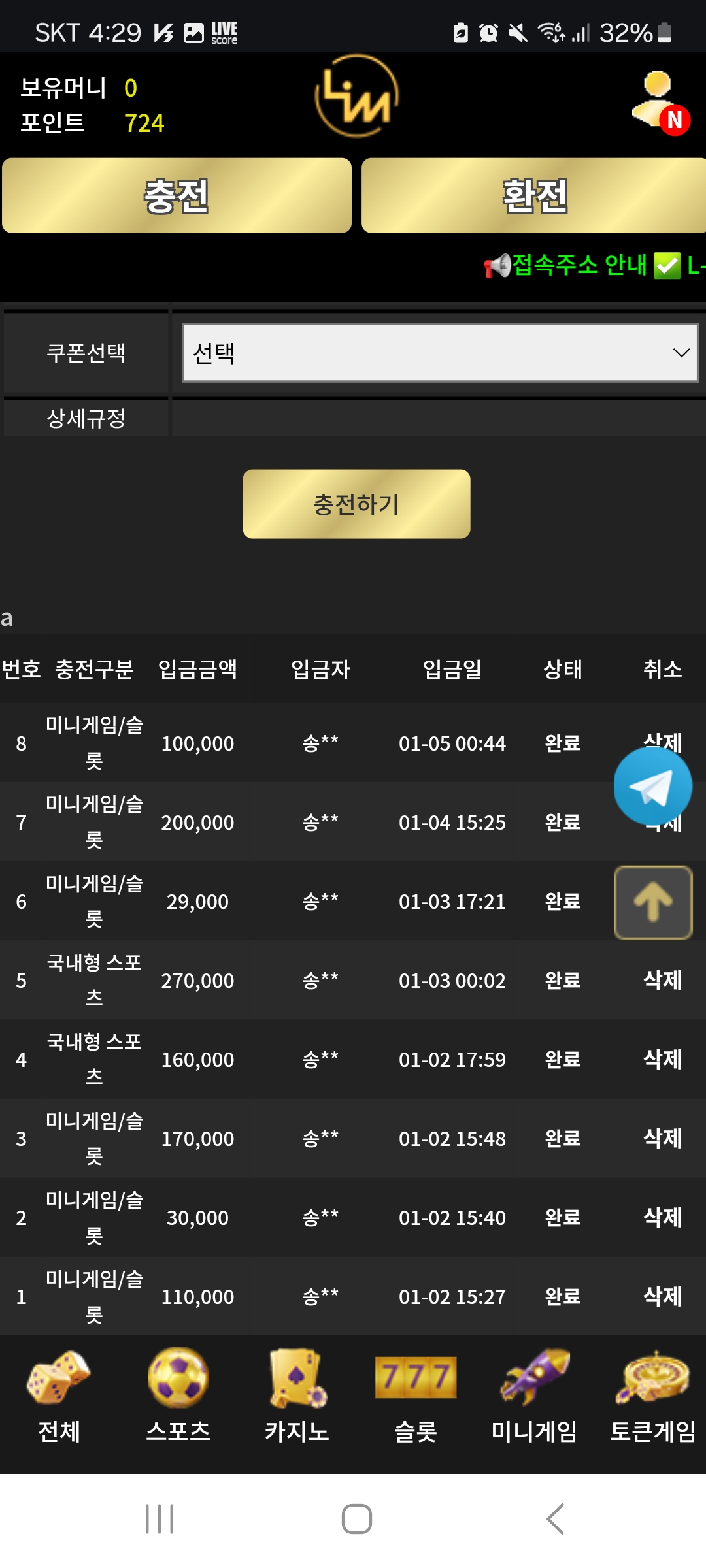The image size is (706, 1568).
Task: Tap the 충전하기 button
Action: click(x=356, y=504)
